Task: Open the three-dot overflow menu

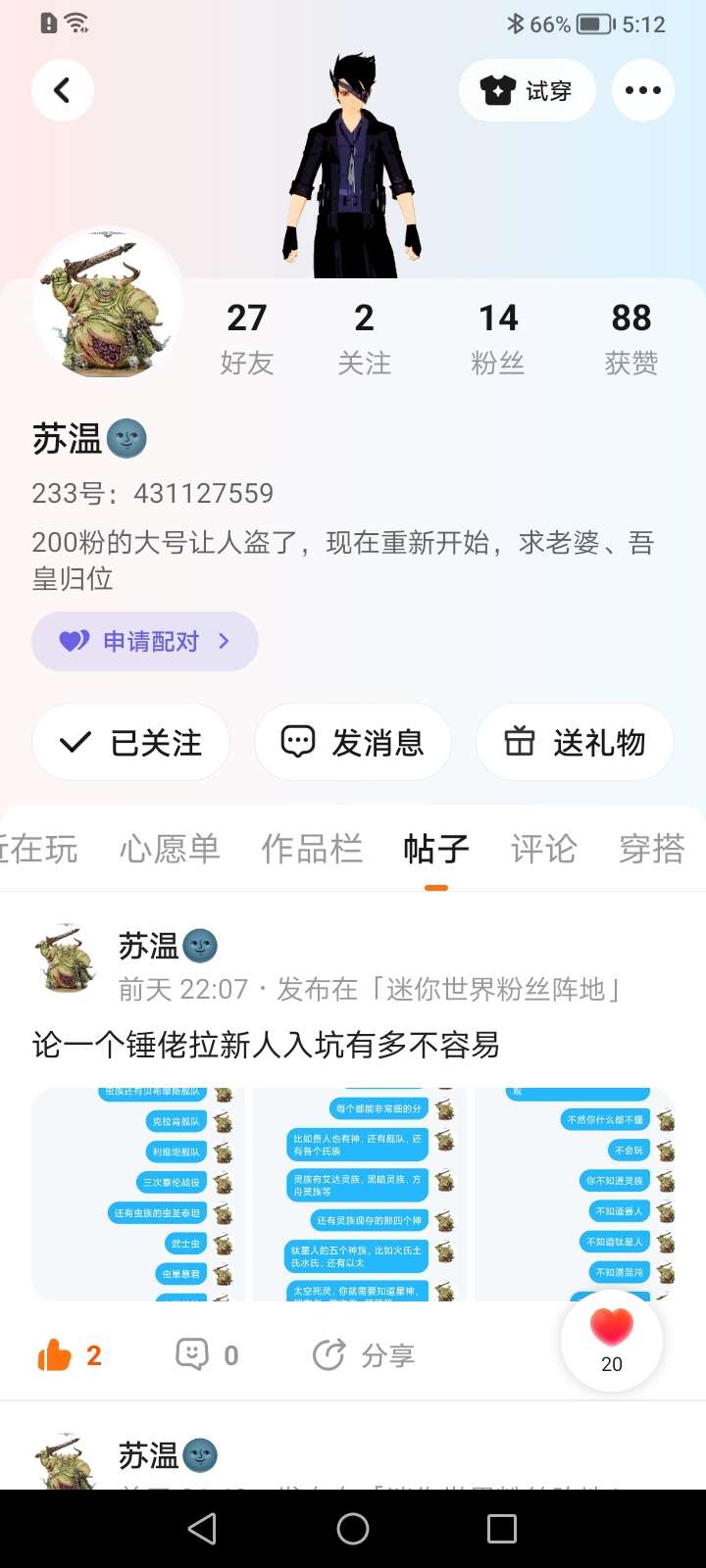Action: [642, 90]
